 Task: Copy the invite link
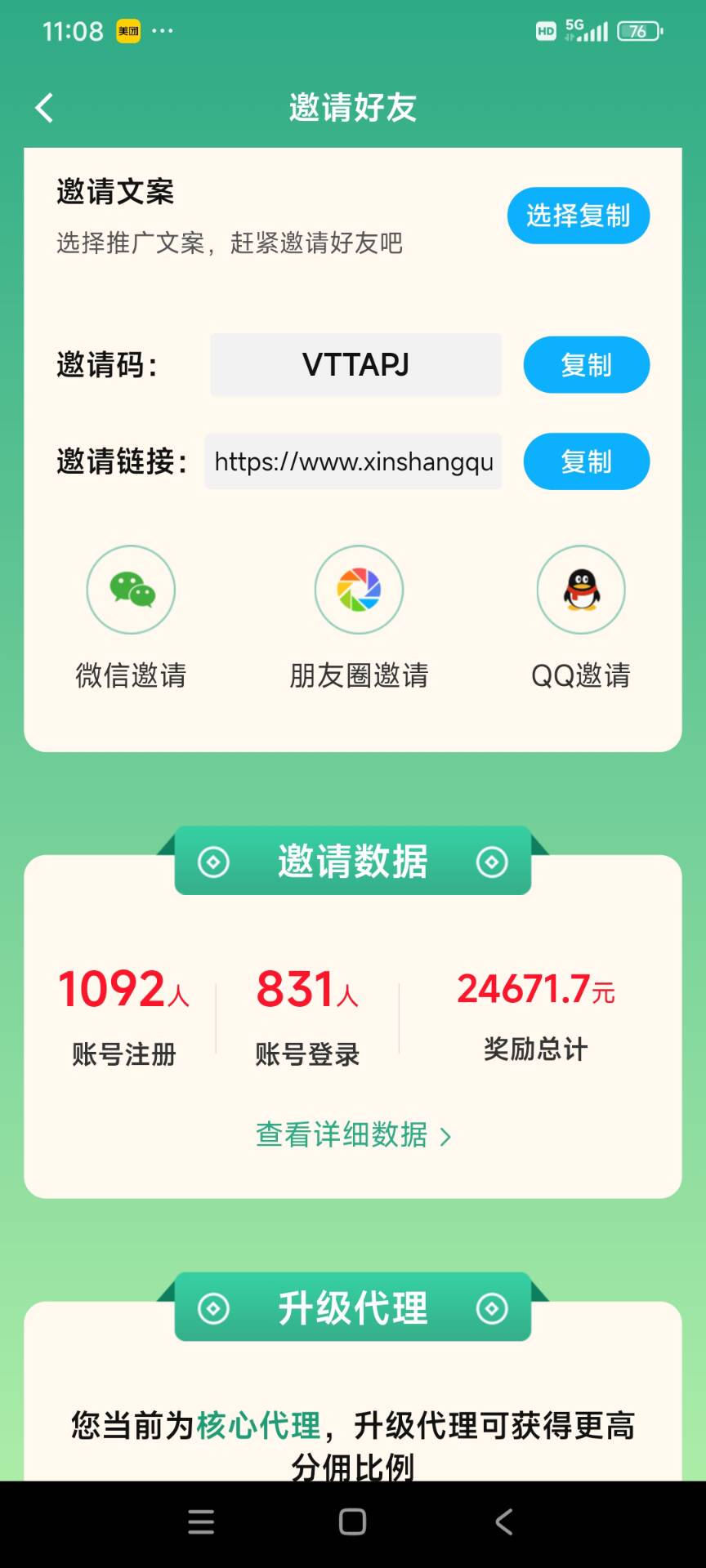click(586, 461)
